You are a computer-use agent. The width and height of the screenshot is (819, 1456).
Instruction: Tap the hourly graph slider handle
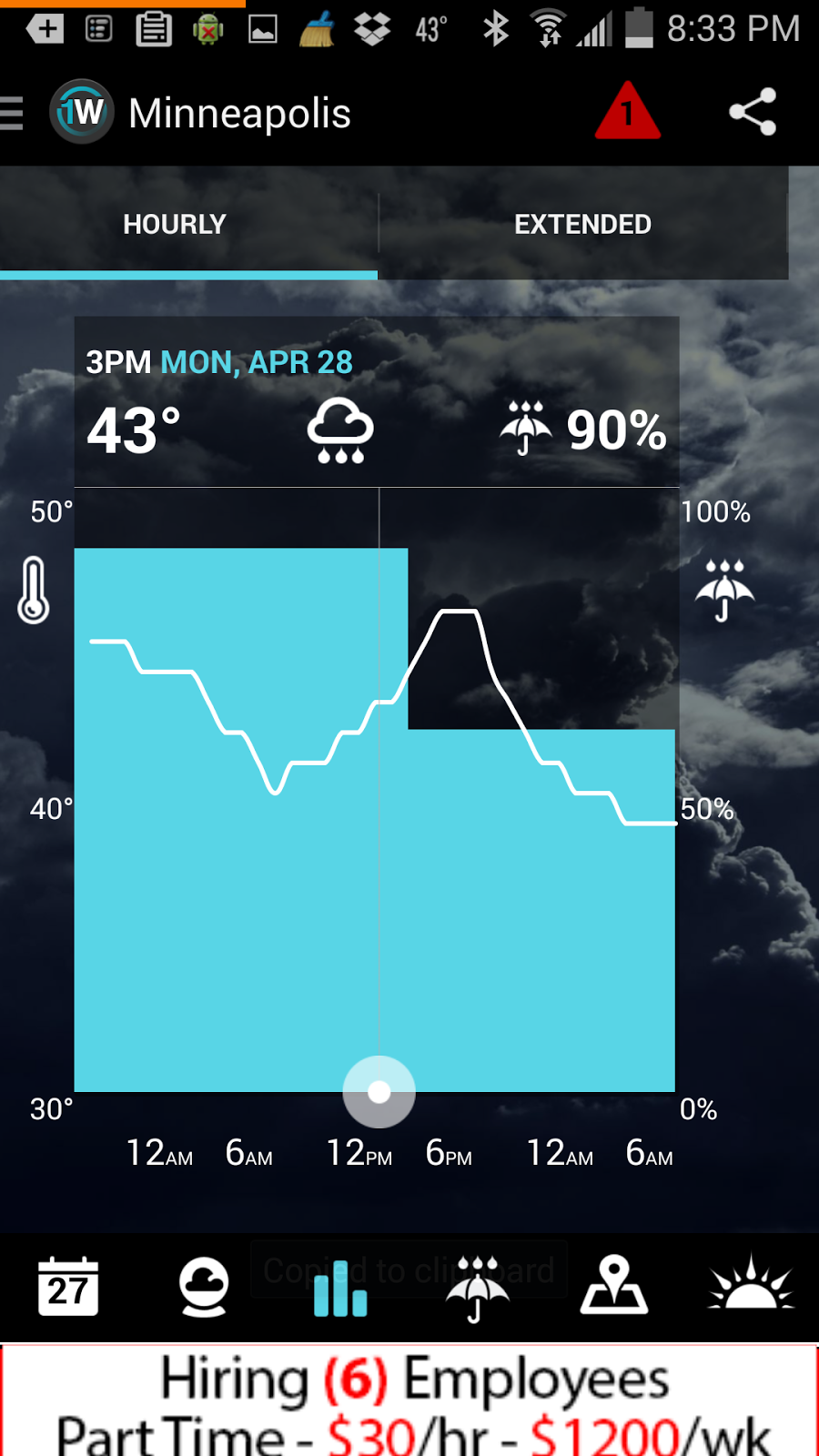click(379, 1091)
